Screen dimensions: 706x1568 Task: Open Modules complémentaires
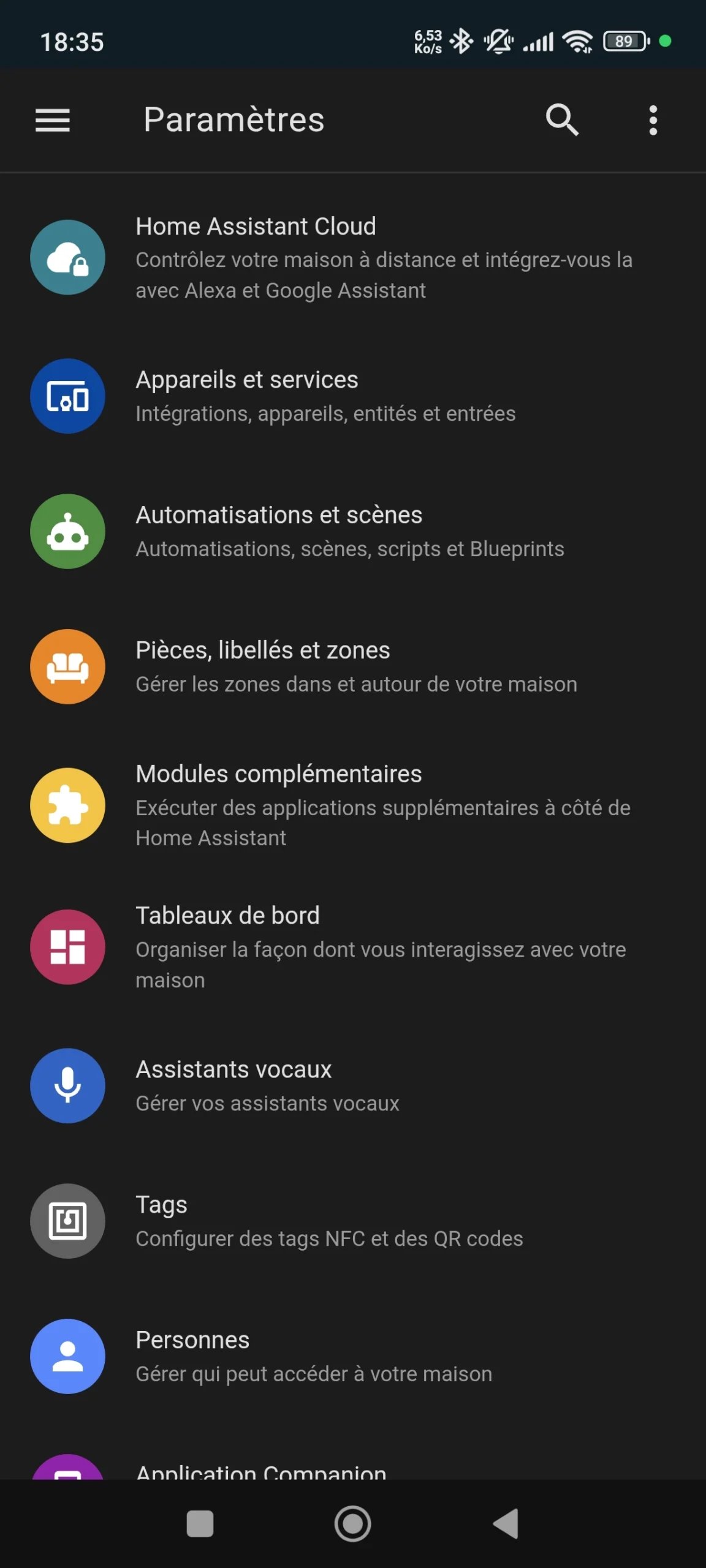pyautogui.click(x=353, y=805)
